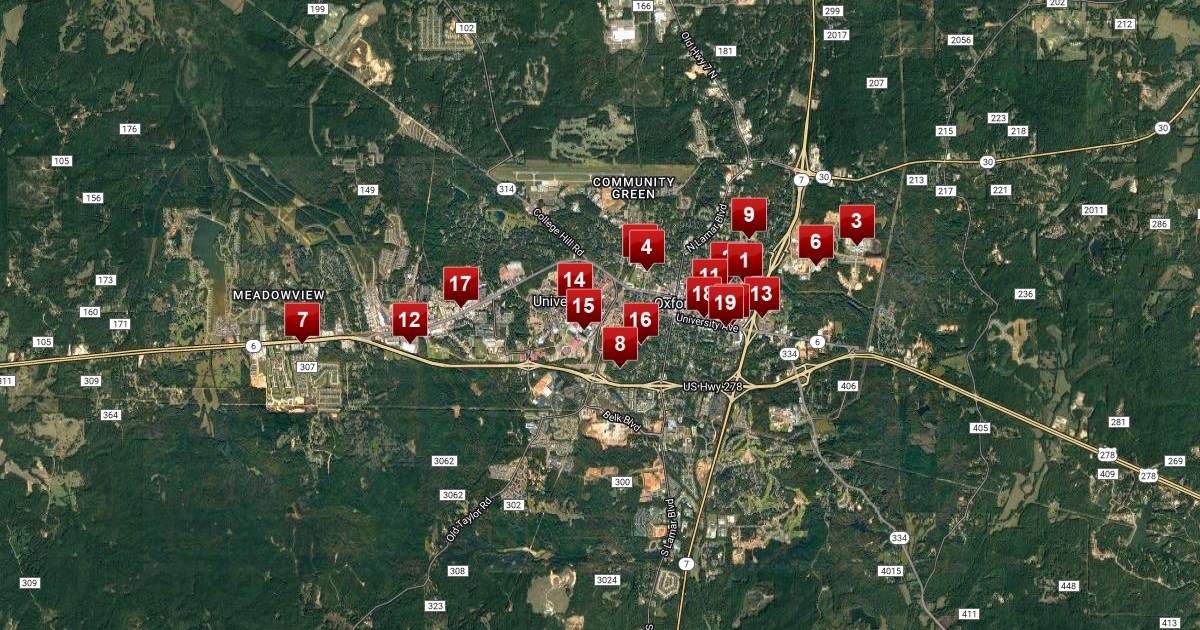Select map marker number 12

click(409, 320)
